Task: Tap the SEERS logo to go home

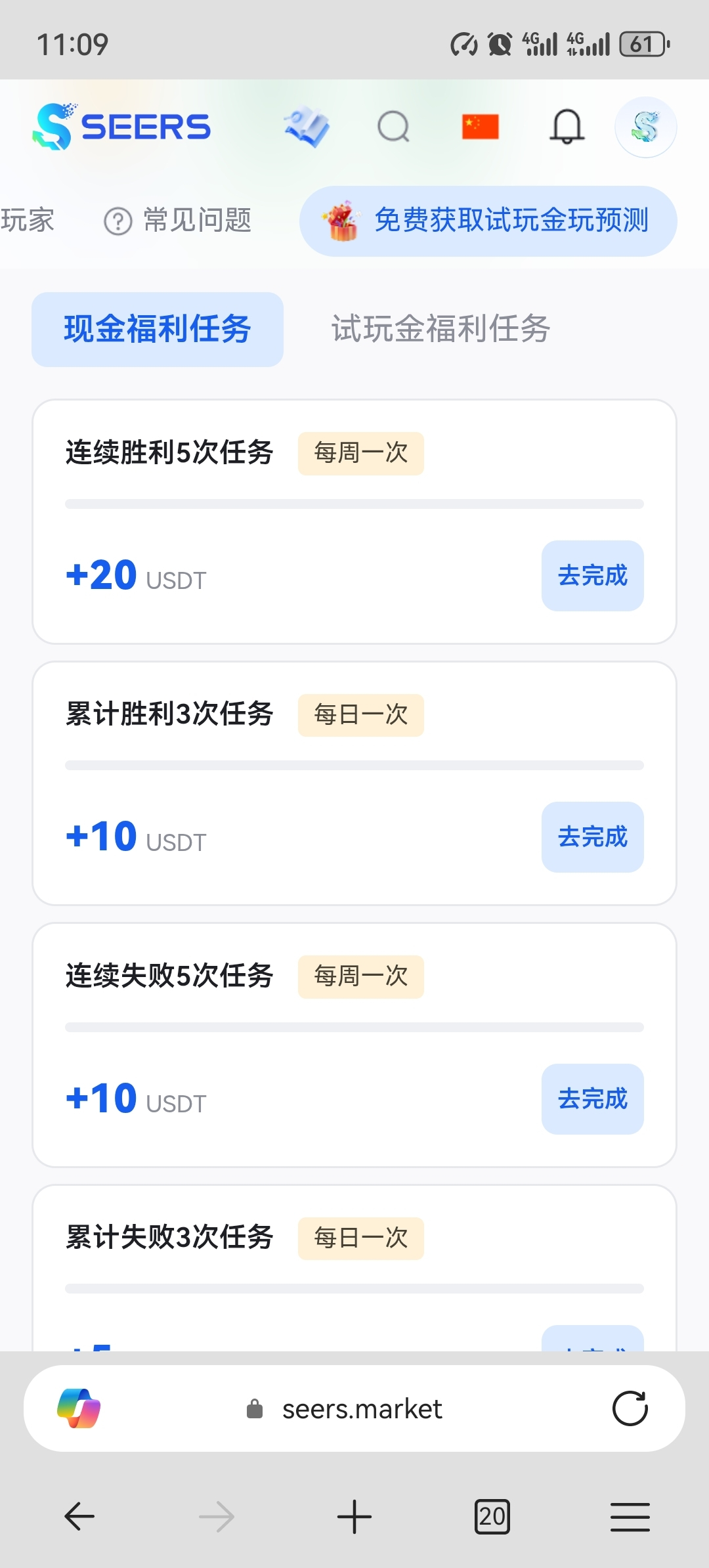Action: (122, 126)
